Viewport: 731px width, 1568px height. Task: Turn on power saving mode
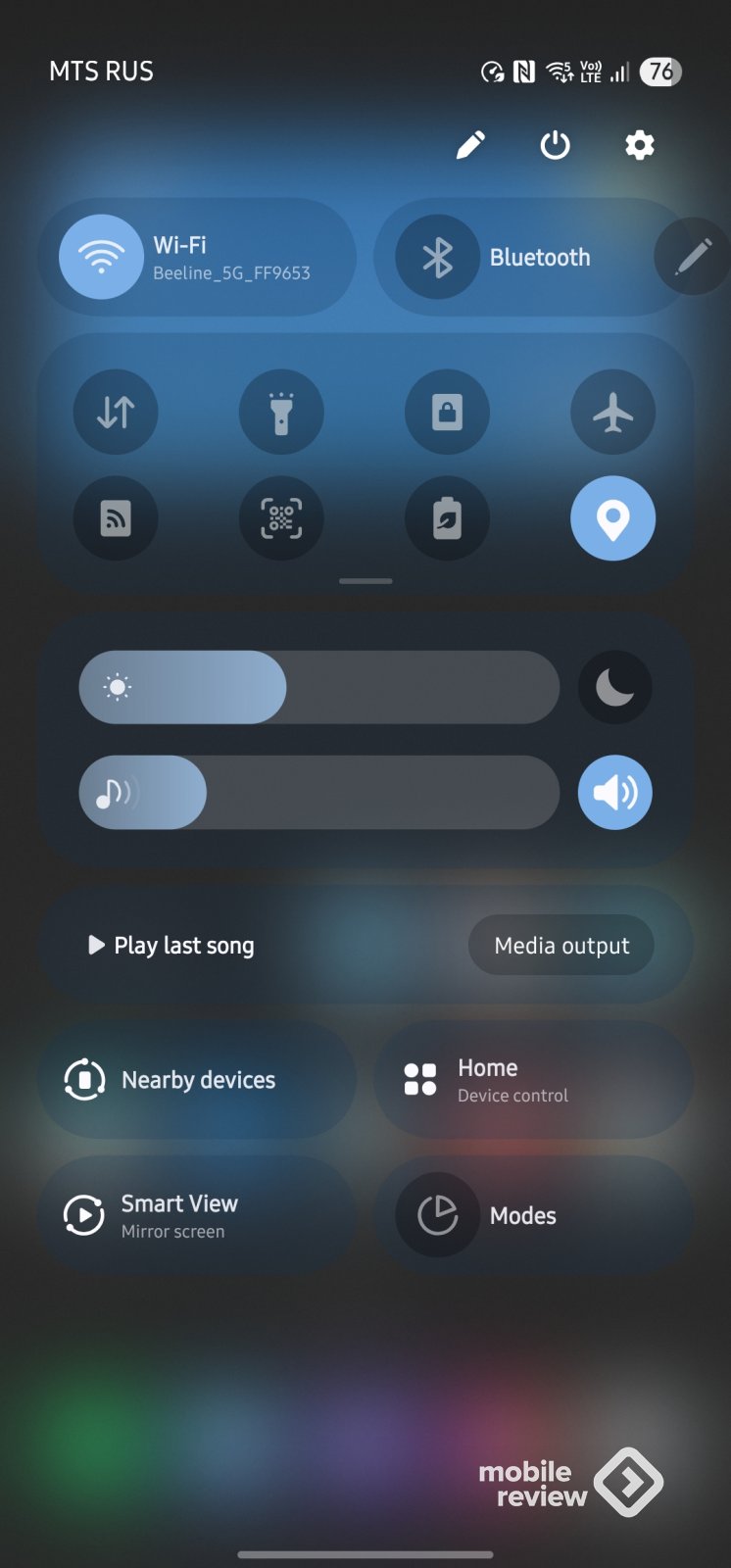(447, 517)
